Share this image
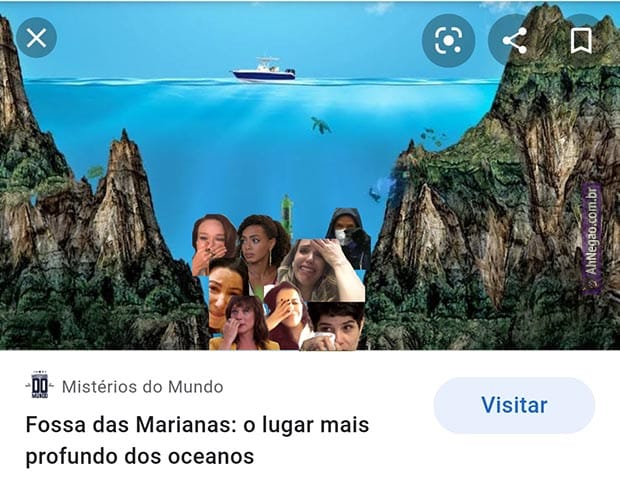Viewport: 620px width, 477px height. coord(514,41)
